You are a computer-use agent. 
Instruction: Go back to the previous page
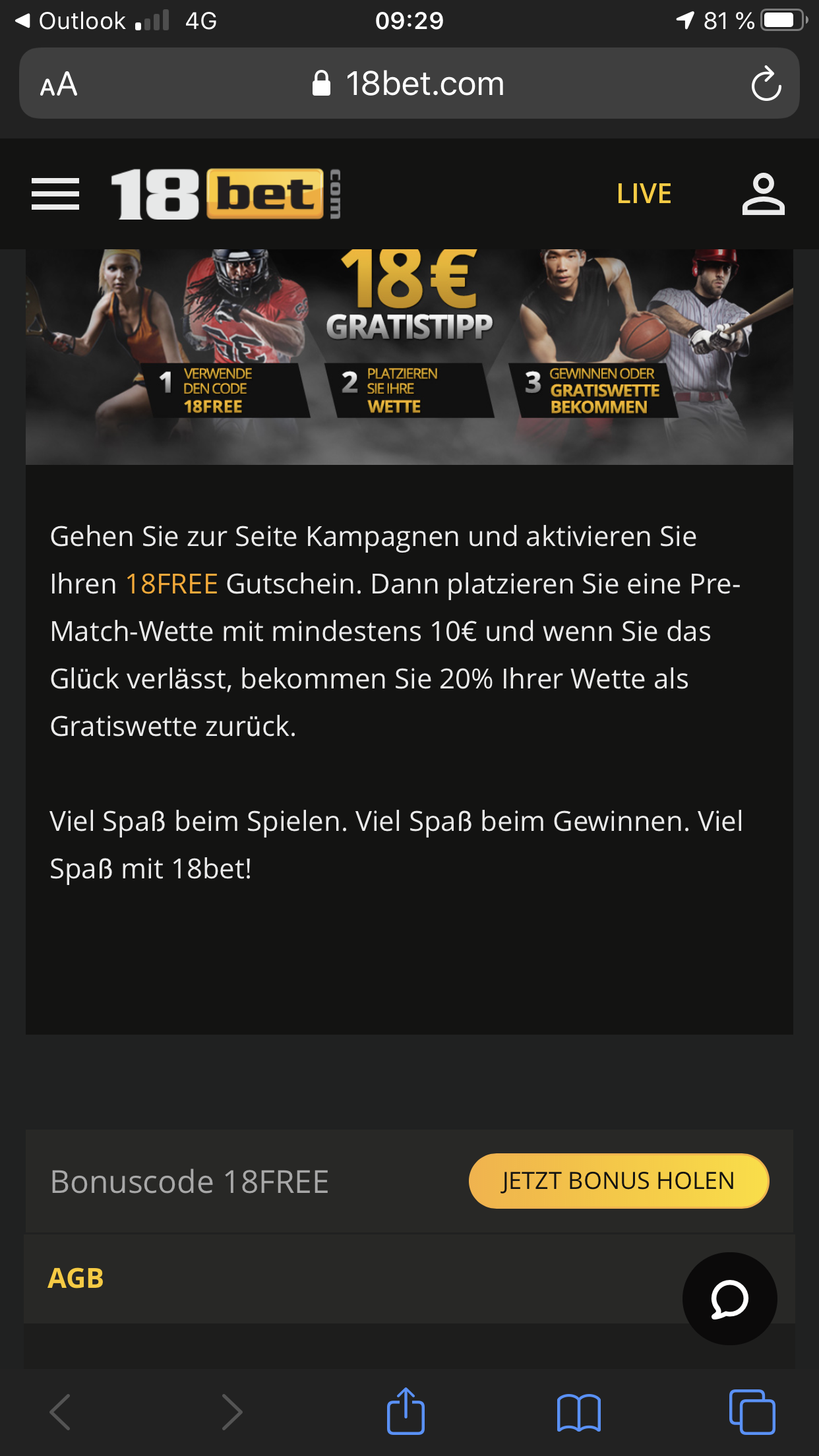pos(61,1412)
